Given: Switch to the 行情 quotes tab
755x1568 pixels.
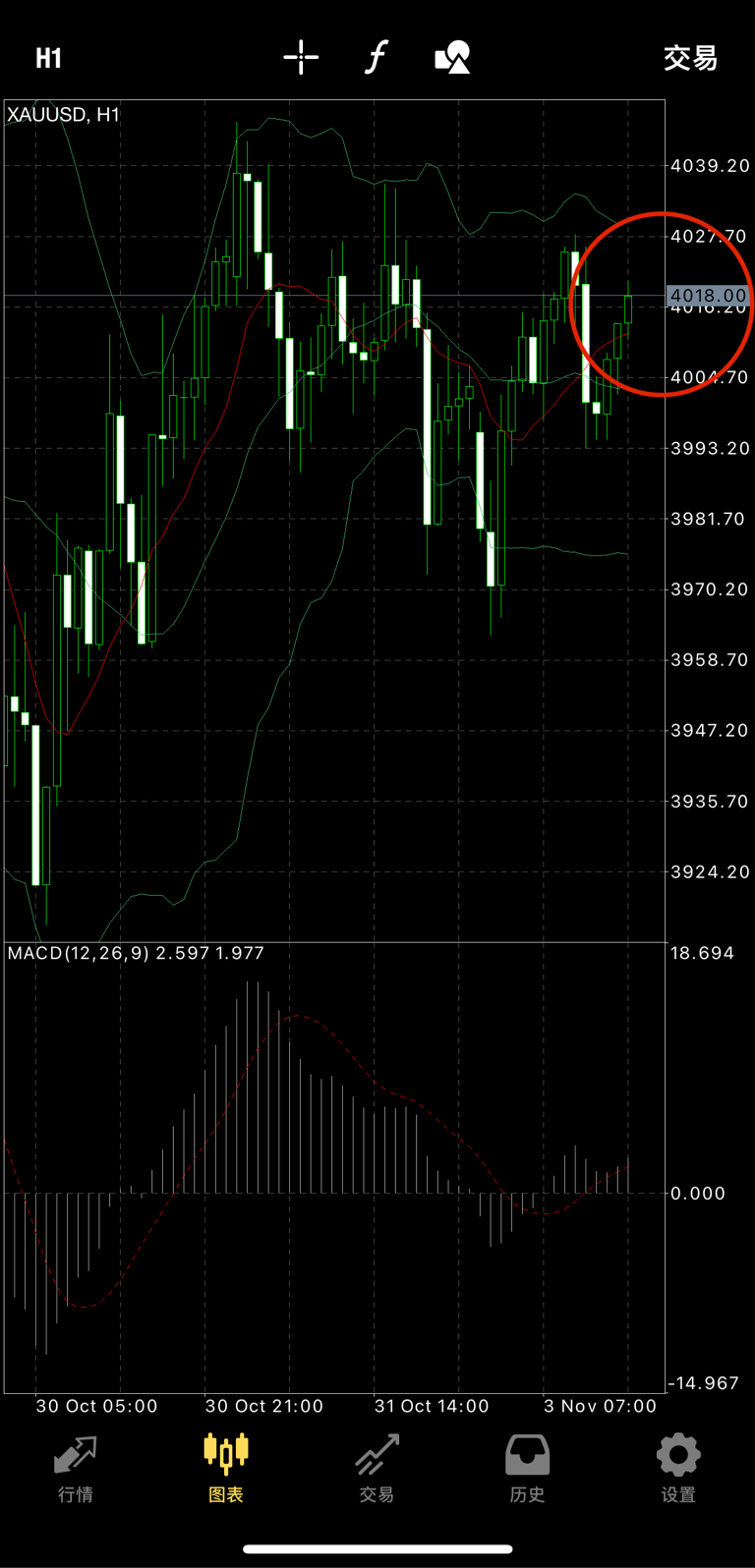Looking at the screenshot, I should 76,1468.
